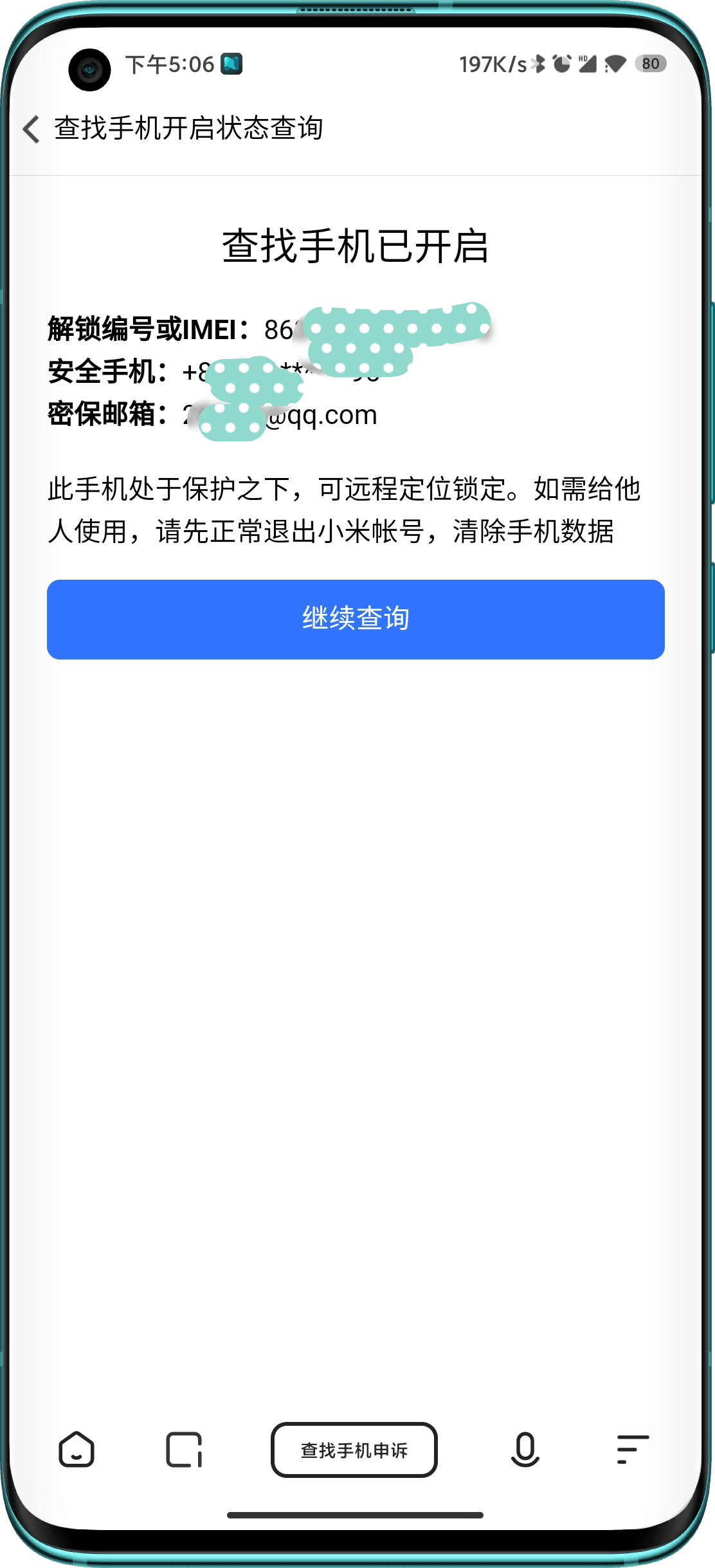Viewport: 715px width, 1568px height.
Task: Go back from 查找手机开启状态查询 page
Action: (31, 129)
